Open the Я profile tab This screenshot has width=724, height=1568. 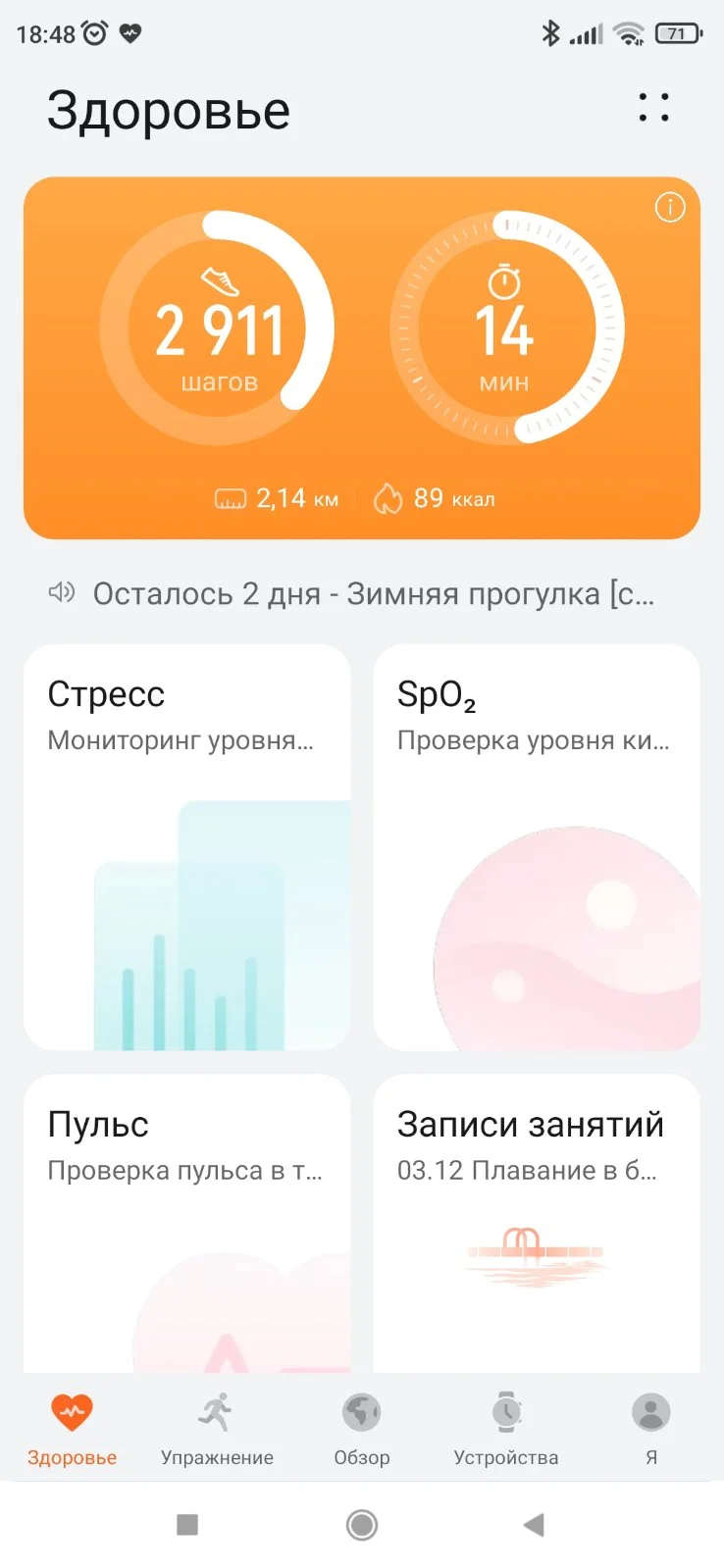click(650, 1428)
